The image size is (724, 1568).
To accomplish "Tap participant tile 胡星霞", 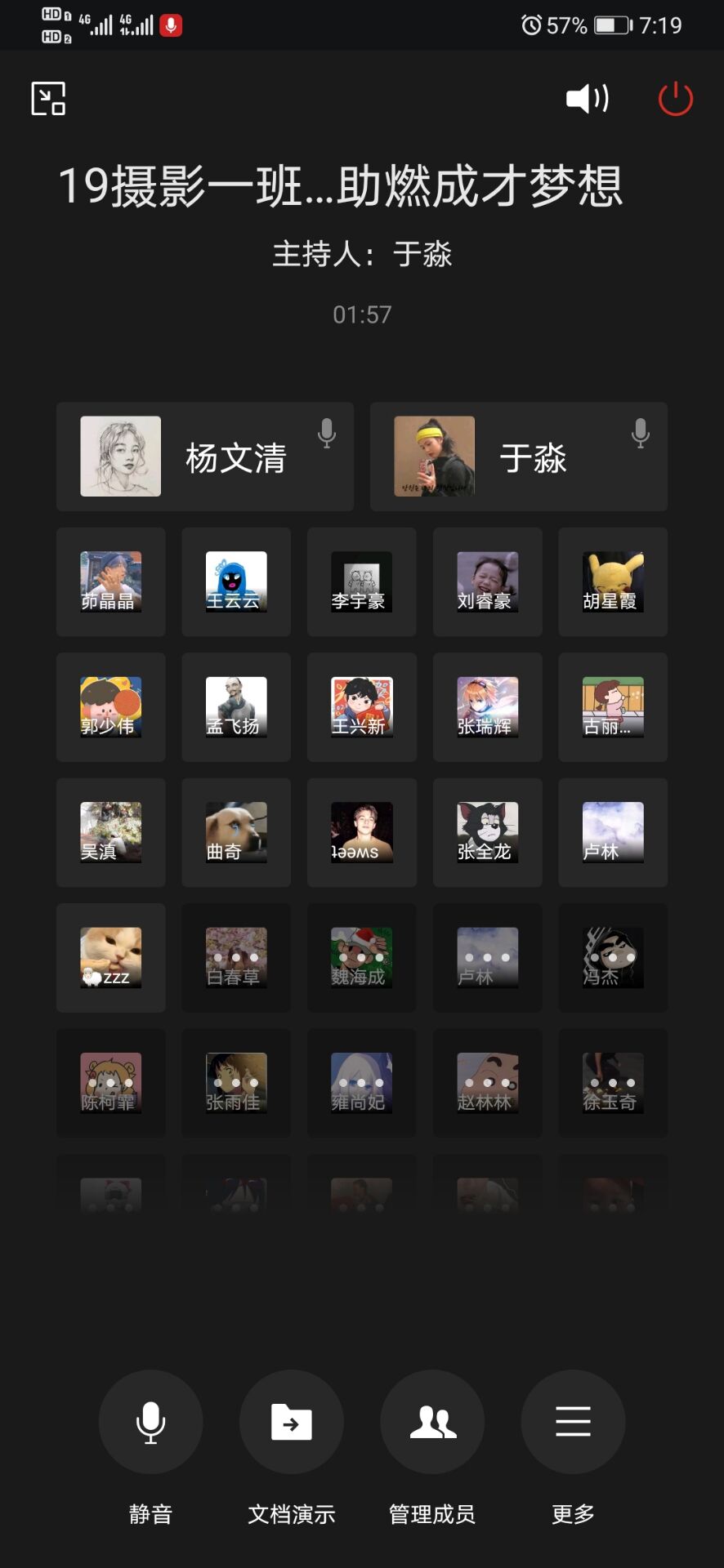I will point(612,581).
